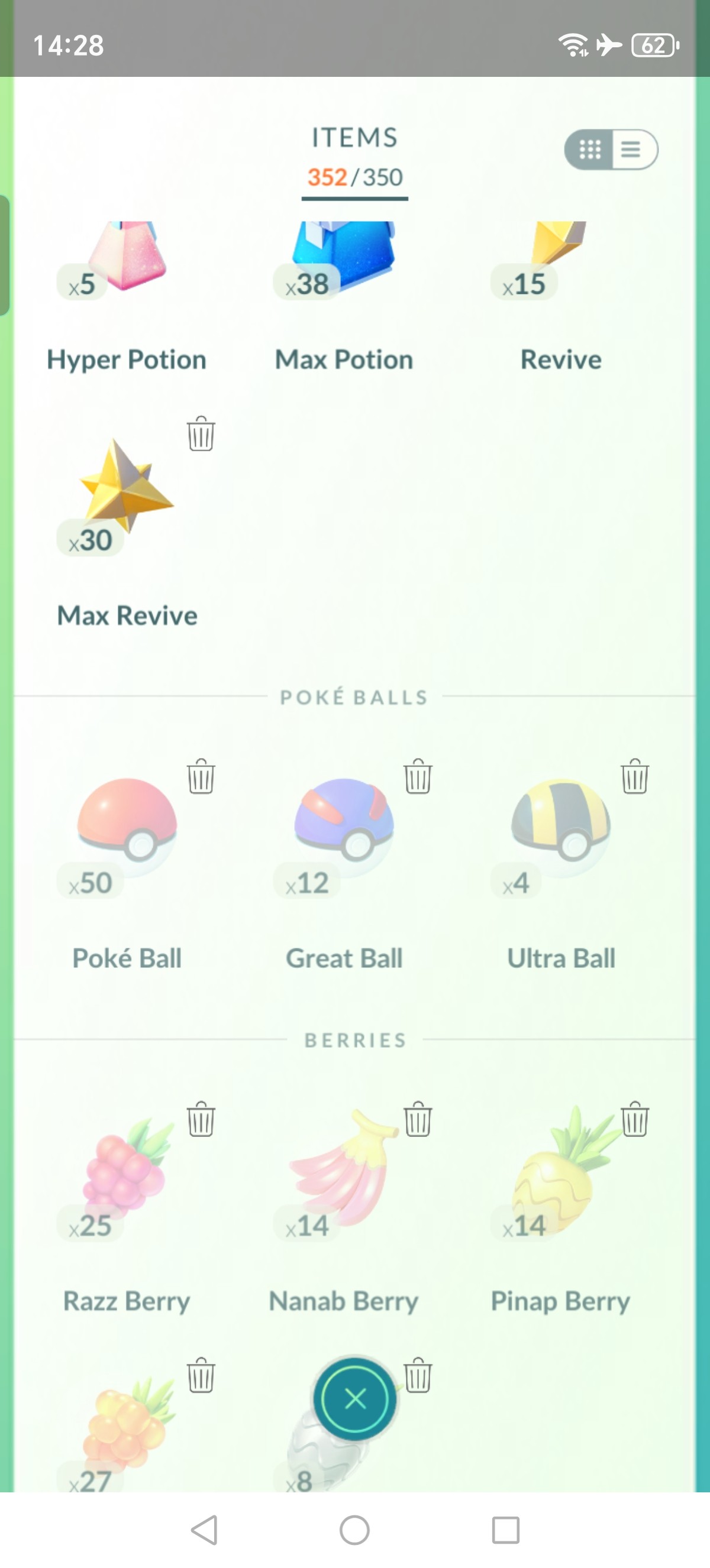Delete Pinap Berry with trash icon

(x=634, y=1119)
